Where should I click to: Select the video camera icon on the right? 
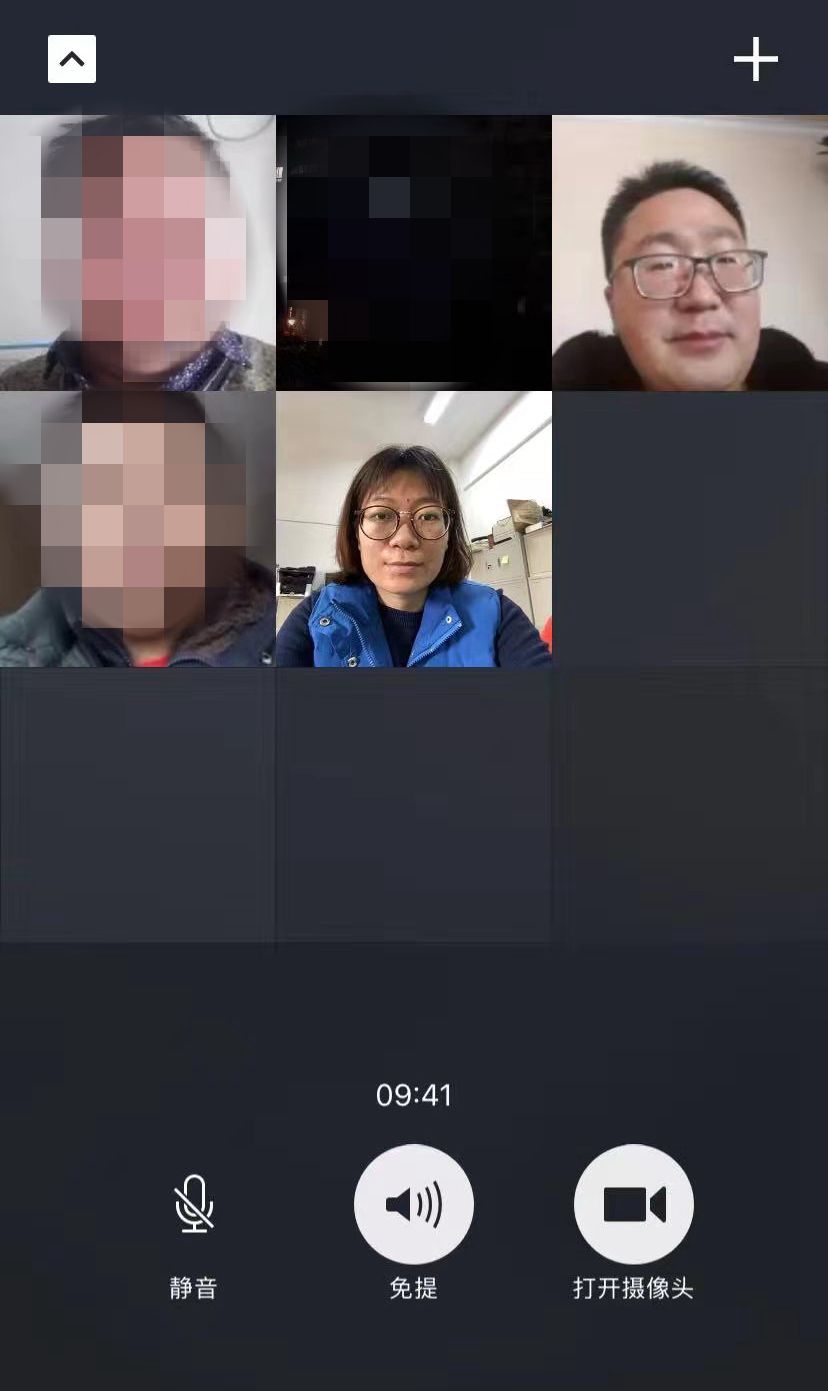click(633, 1205)
